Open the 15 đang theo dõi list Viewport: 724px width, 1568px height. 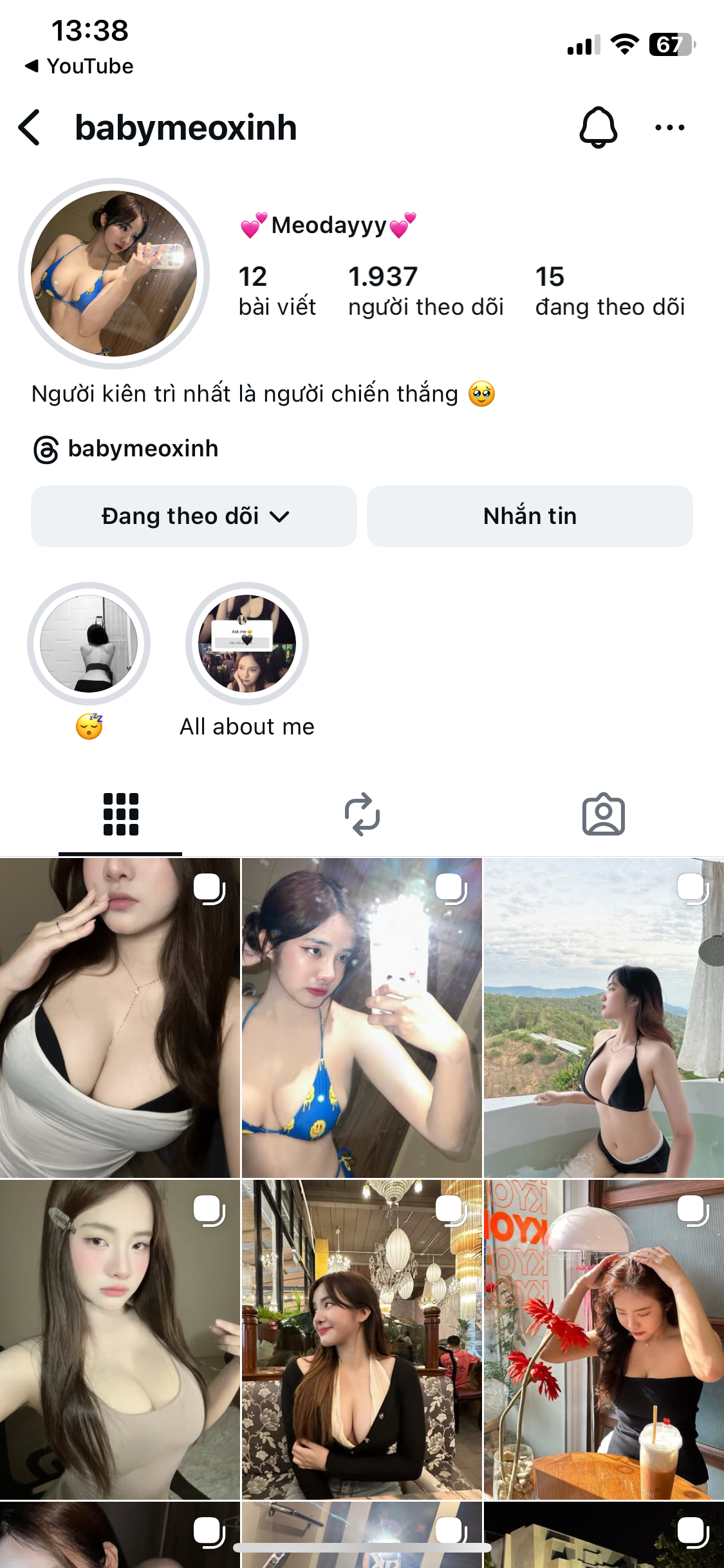[x=609, y=292]
